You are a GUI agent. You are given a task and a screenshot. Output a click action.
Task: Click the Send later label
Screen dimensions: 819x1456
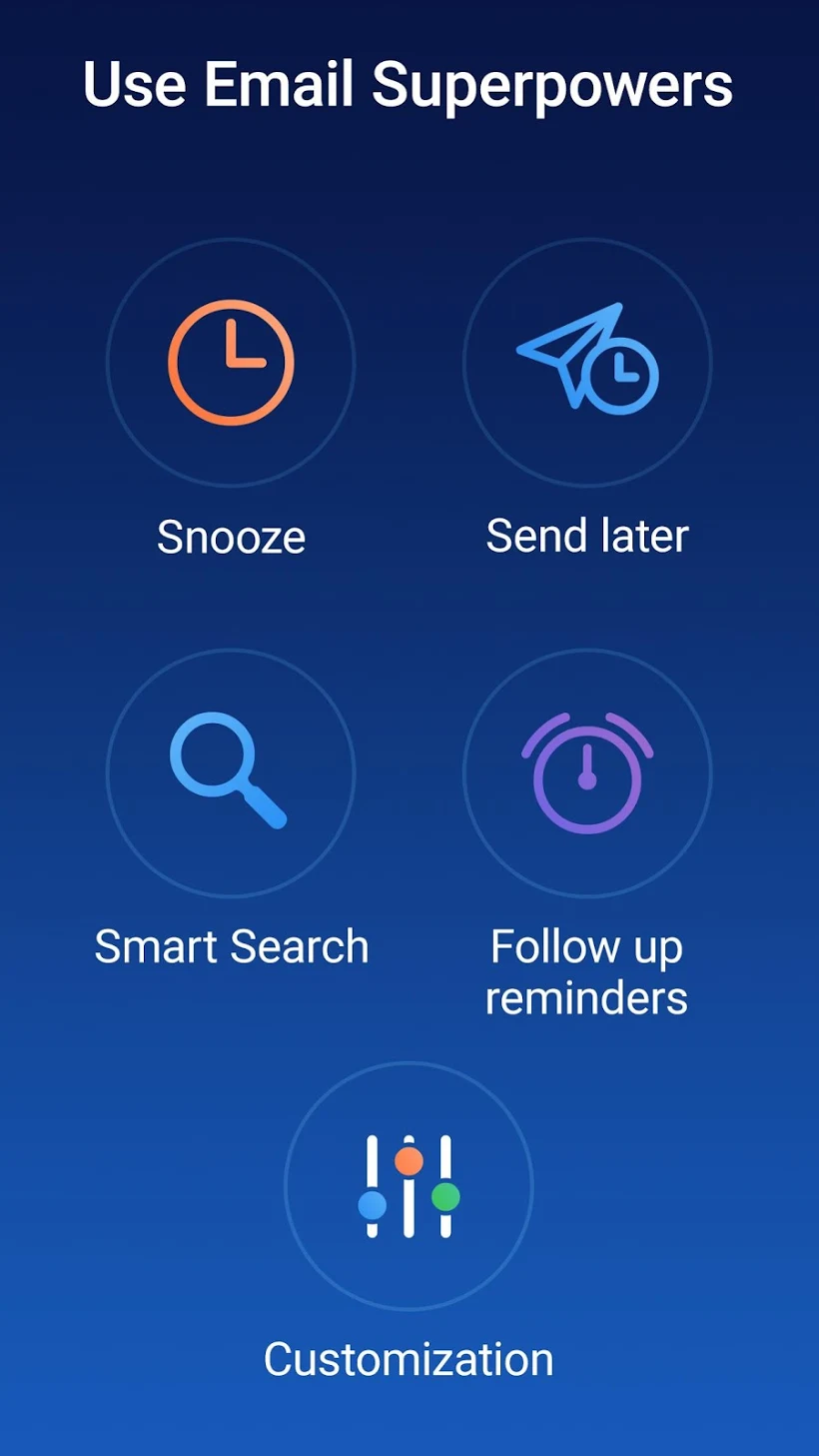[x=586, y=536]
